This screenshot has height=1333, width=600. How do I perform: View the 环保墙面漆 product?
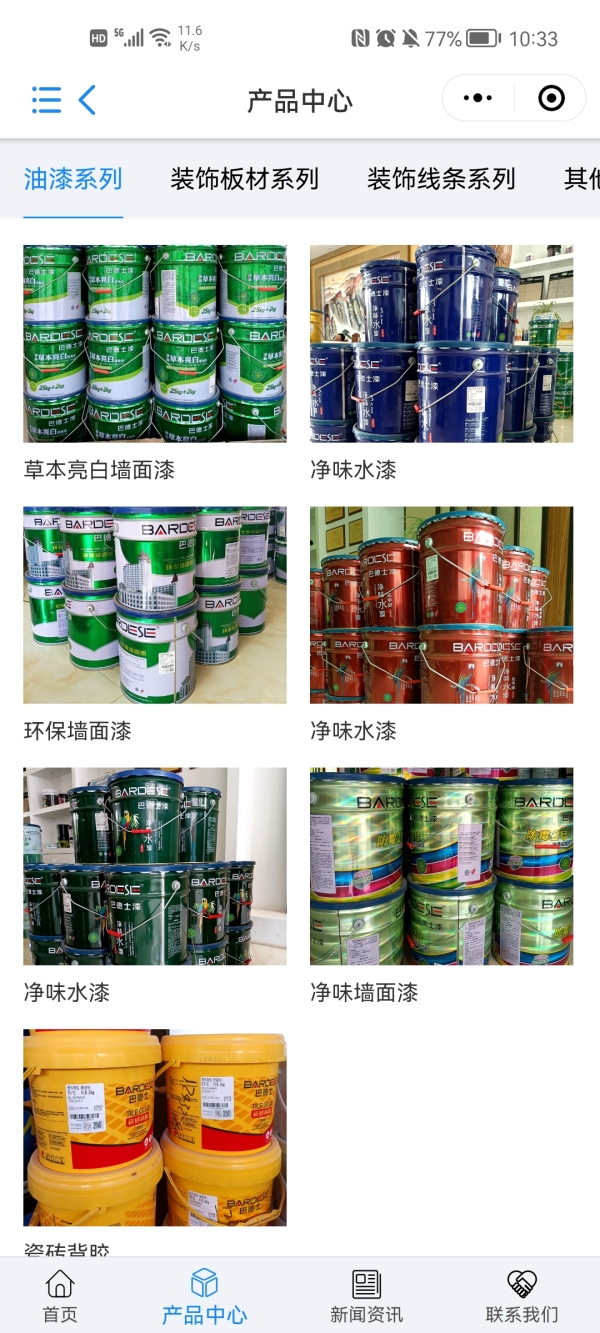(155, 605)
